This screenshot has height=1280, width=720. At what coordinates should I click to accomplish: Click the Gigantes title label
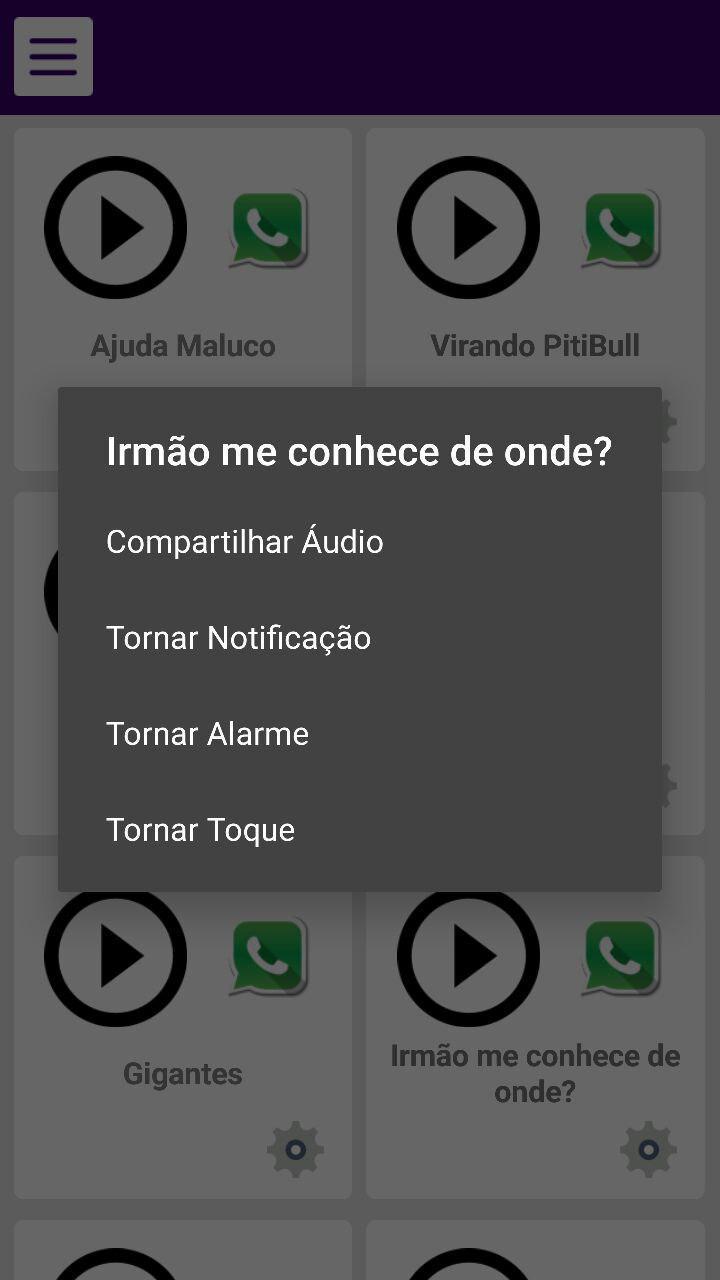(x=182, y=1073)
